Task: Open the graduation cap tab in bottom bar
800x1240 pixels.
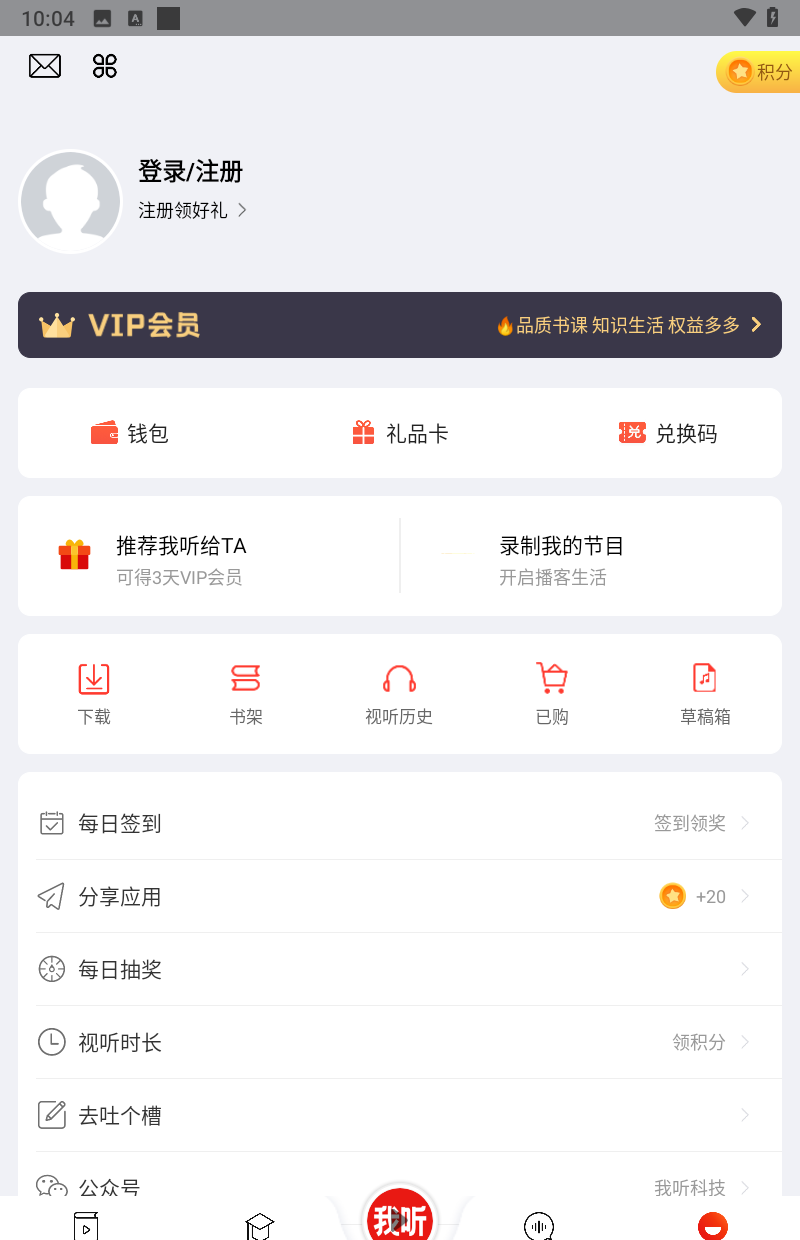Action: pos(258,1225)
